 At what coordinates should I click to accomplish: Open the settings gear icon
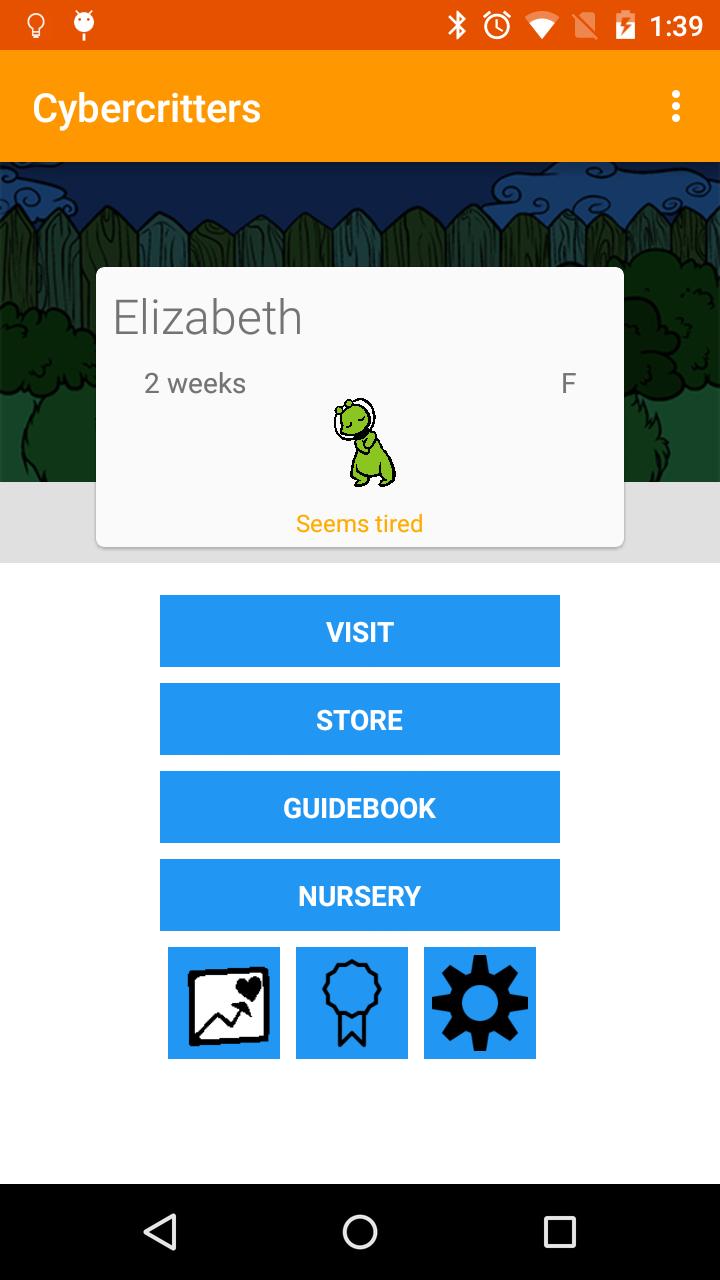point(479,1002)
